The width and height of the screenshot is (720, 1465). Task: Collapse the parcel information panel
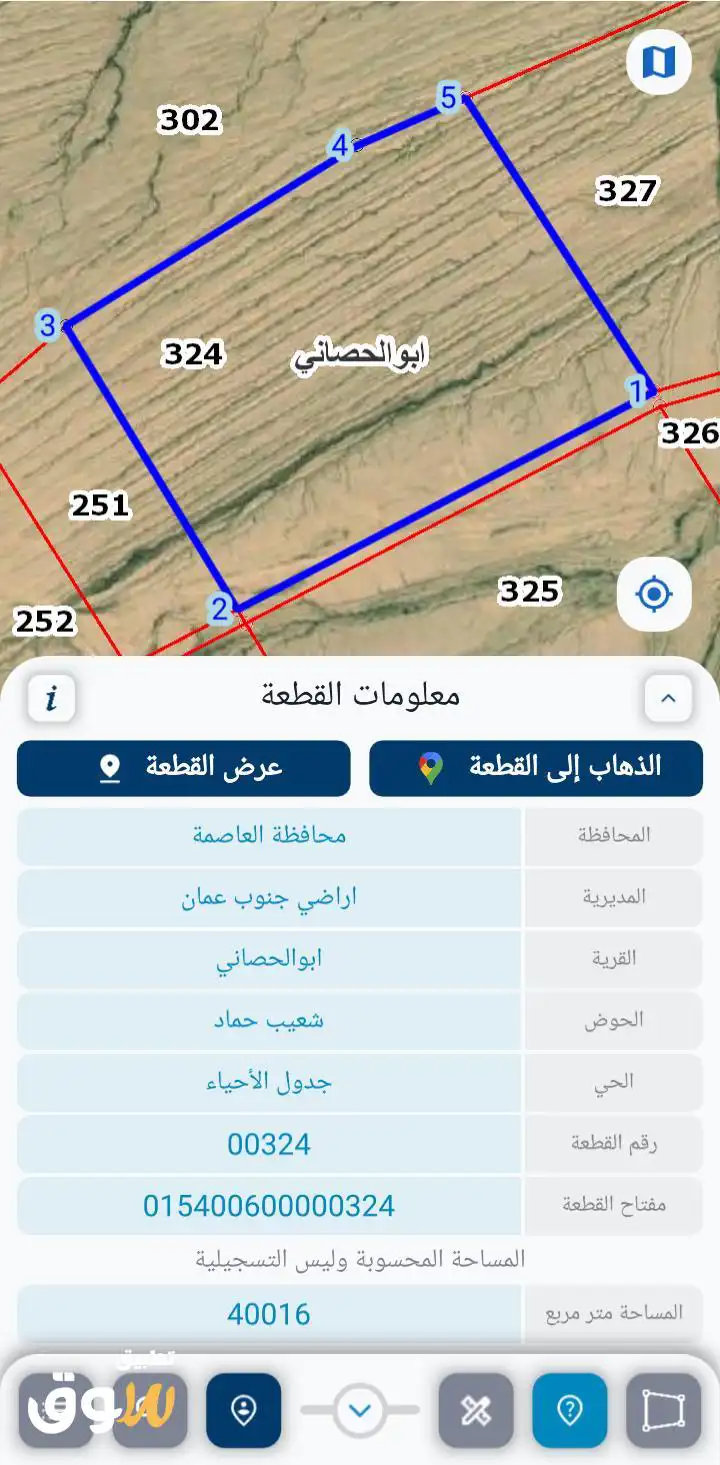click(668, 697)
